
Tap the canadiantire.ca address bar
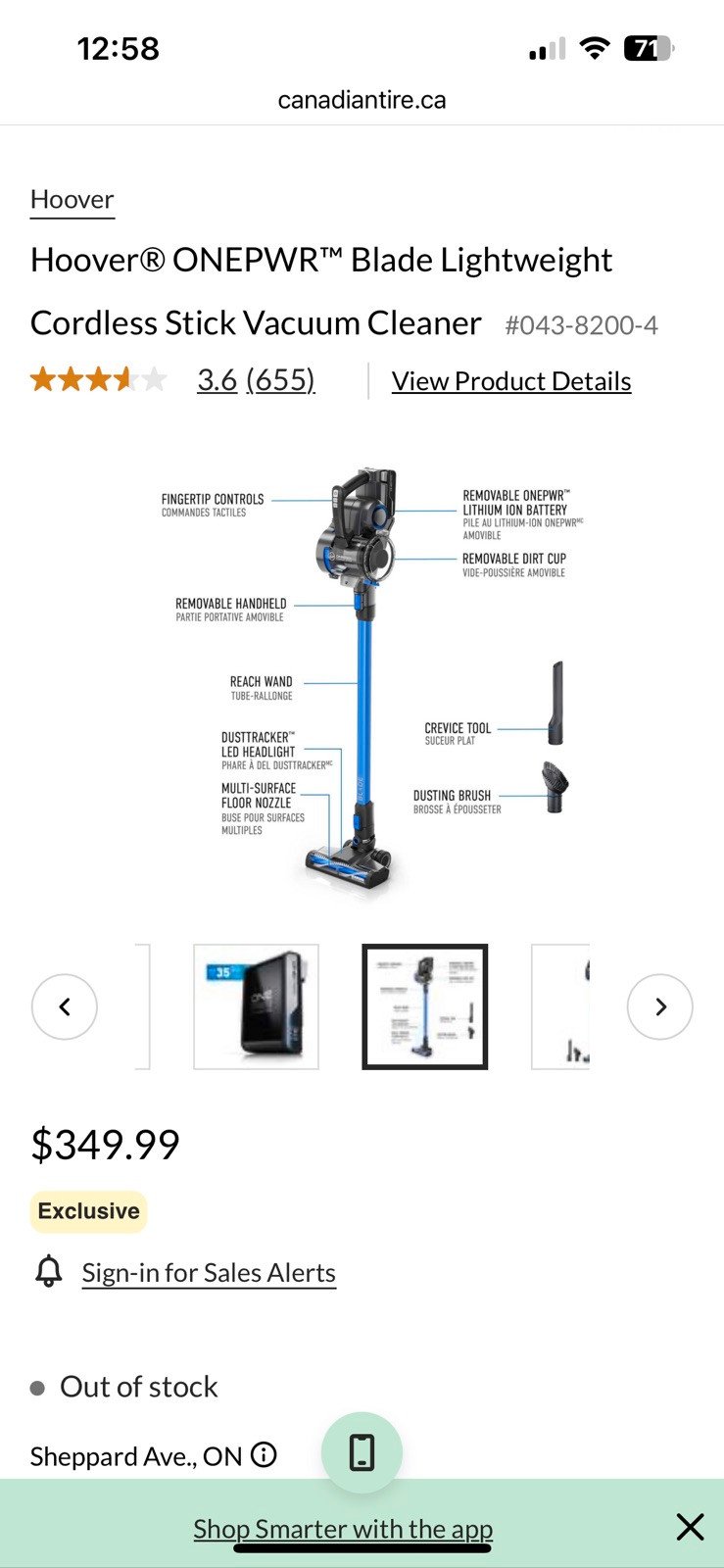click(x=362, y=100)
